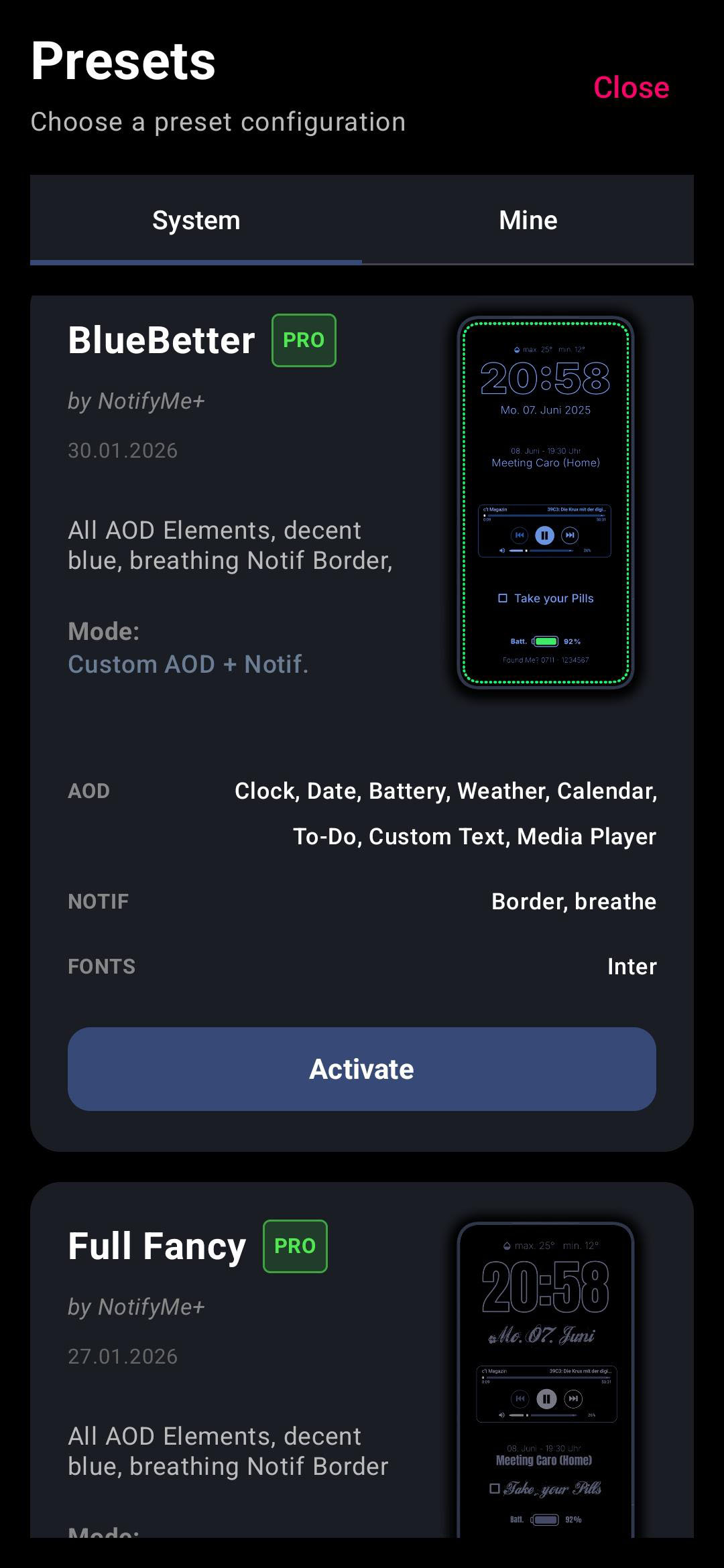Close the Presets screen
This screenshot has height=1568, width=724.
tap(631, 88)
